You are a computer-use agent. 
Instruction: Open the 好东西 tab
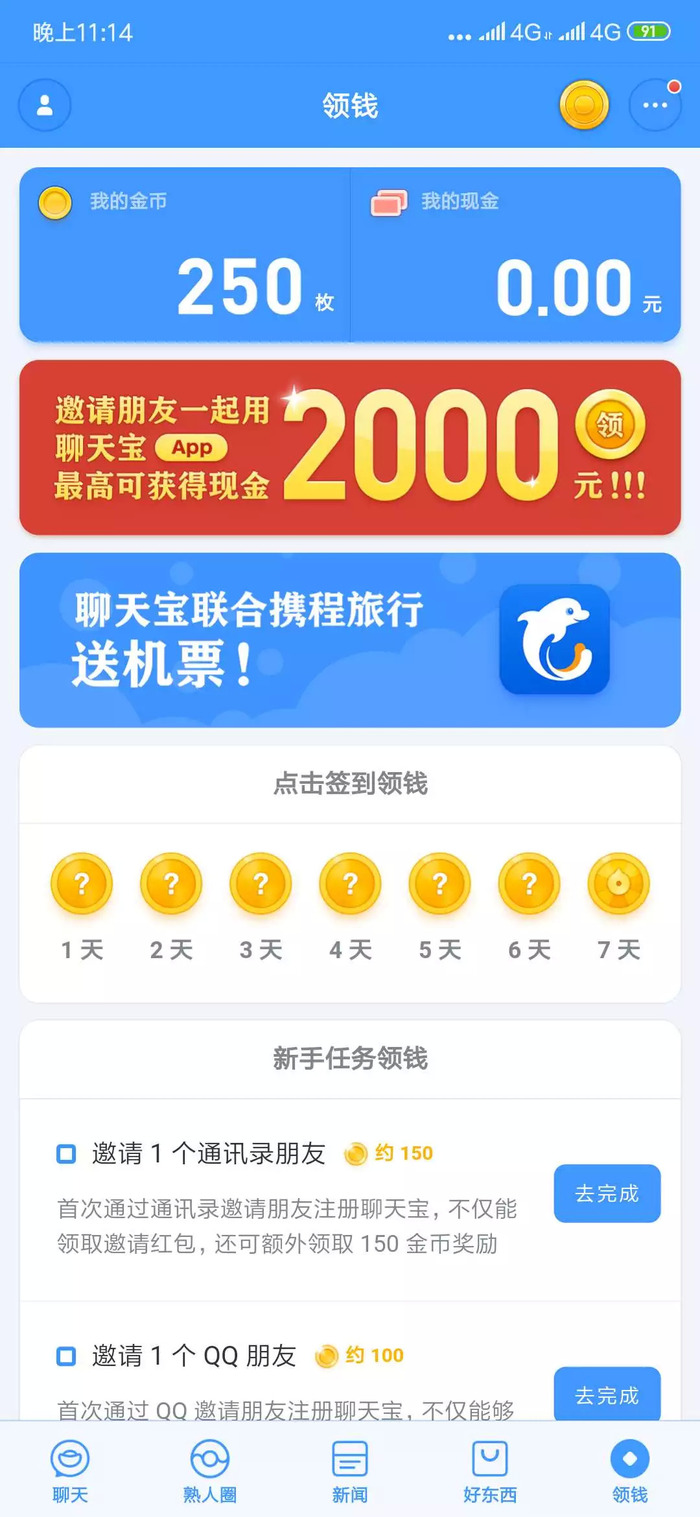[x=490, y=1472]
